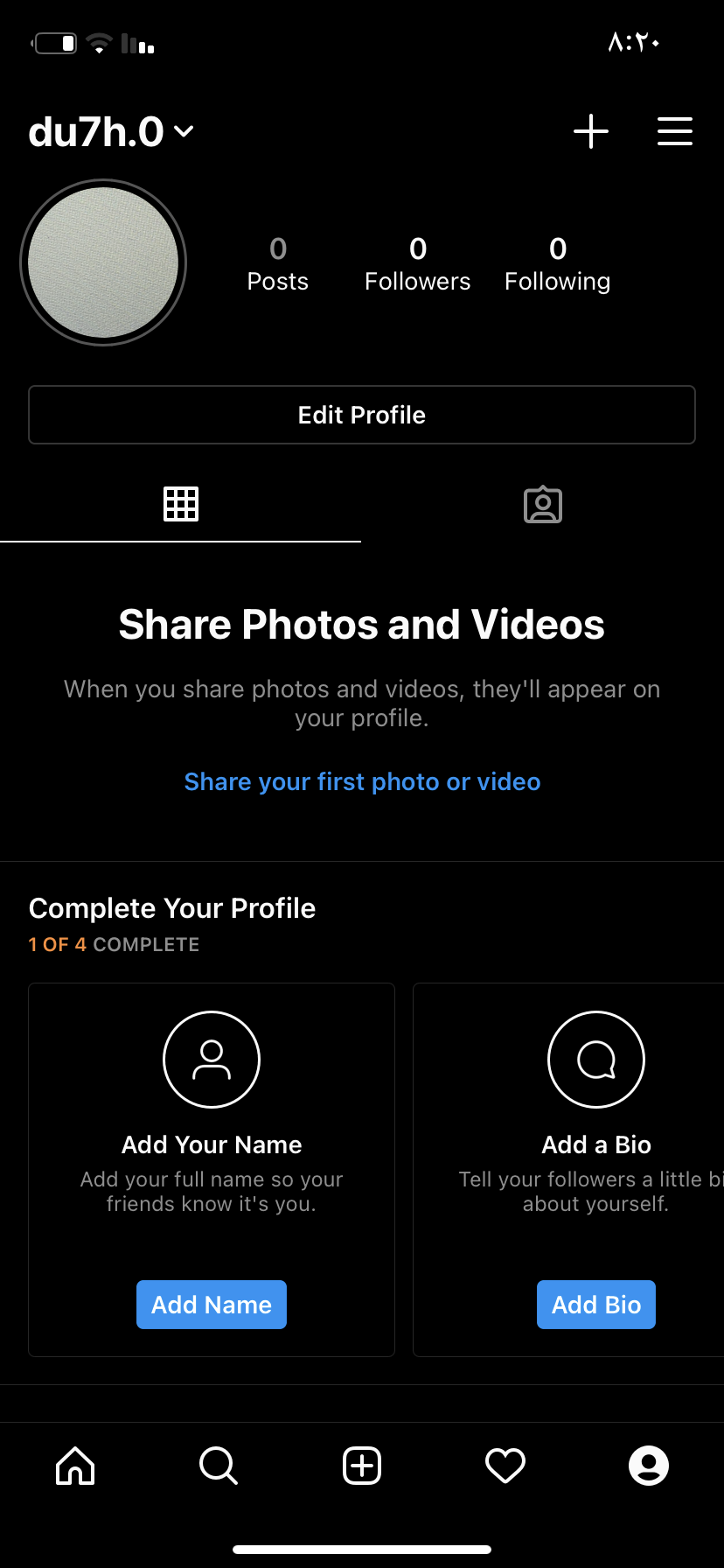Tap the profile picture circle

(103, 262)
